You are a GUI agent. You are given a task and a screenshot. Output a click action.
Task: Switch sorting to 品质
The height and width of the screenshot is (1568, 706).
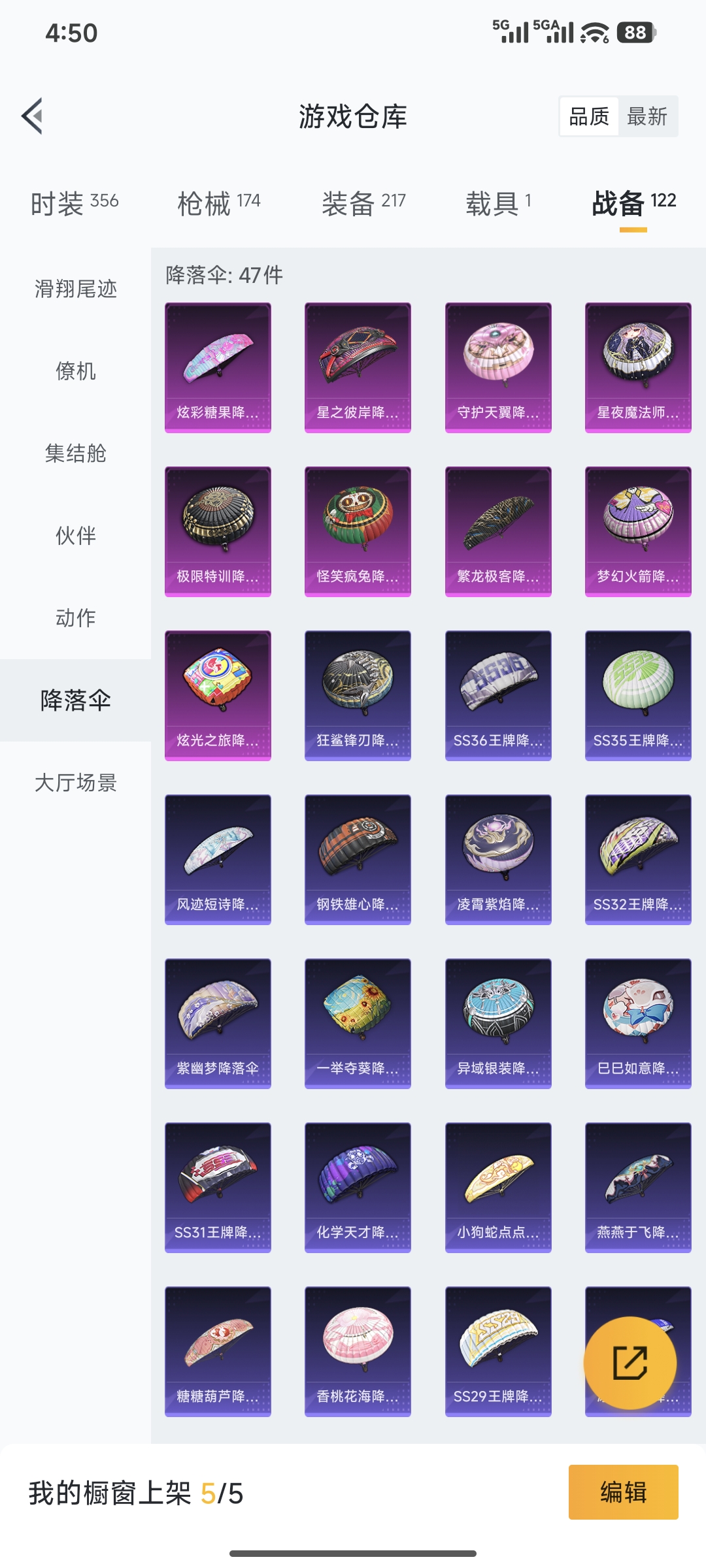click(590, 117)
